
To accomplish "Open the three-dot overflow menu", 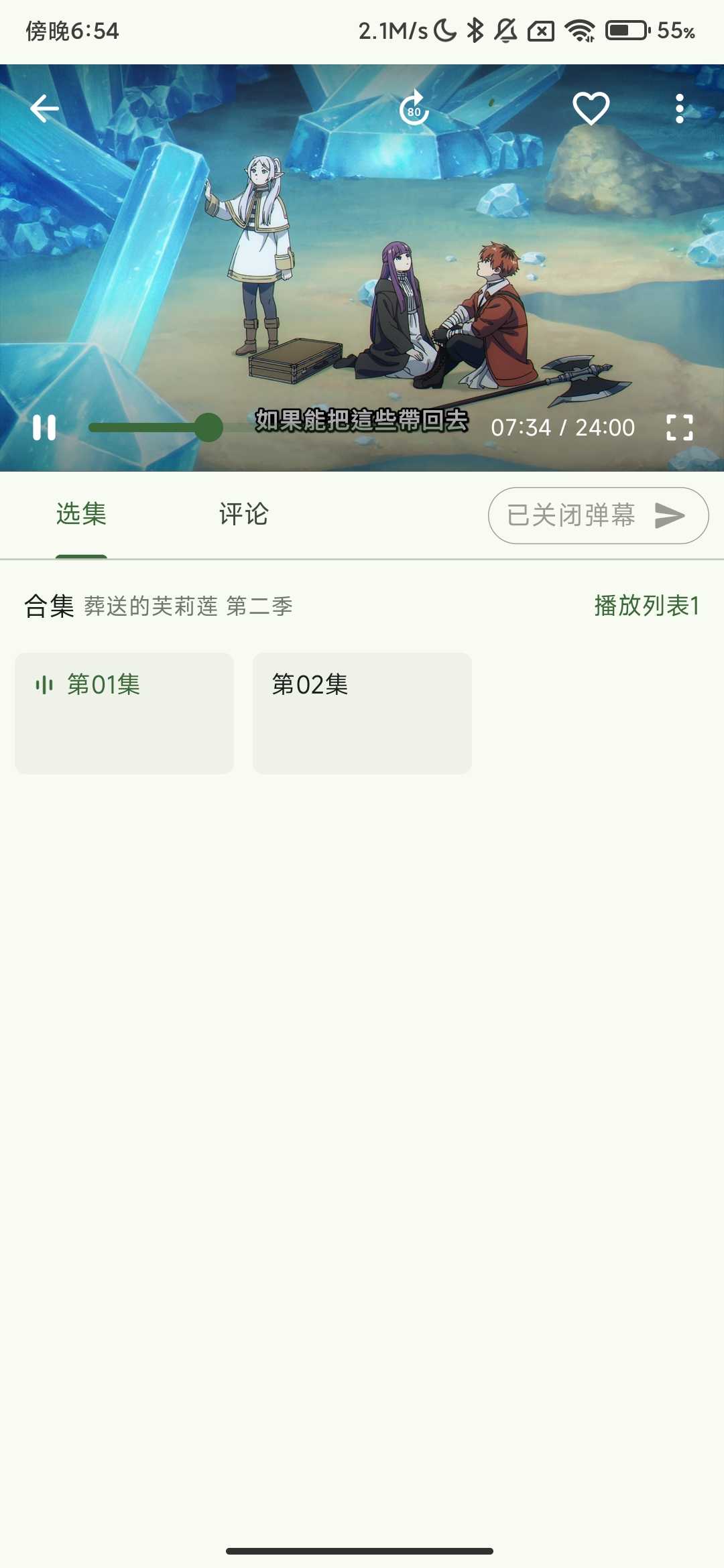I will [x=678, y=107].
